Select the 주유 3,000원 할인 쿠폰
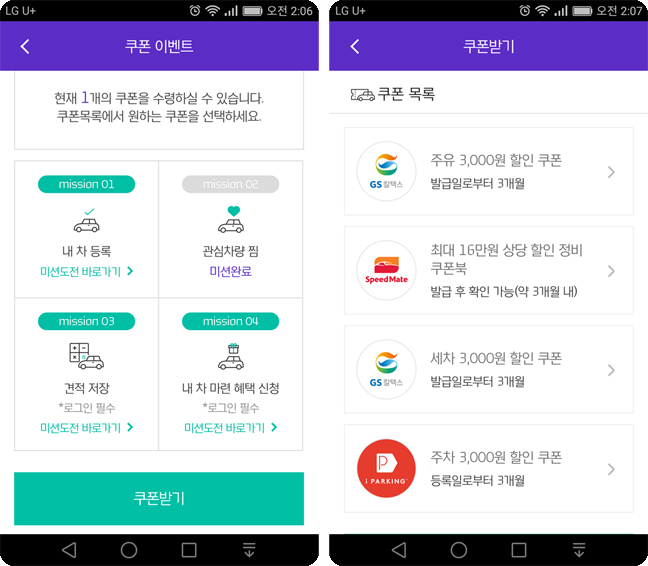 (x=488, y=171)
